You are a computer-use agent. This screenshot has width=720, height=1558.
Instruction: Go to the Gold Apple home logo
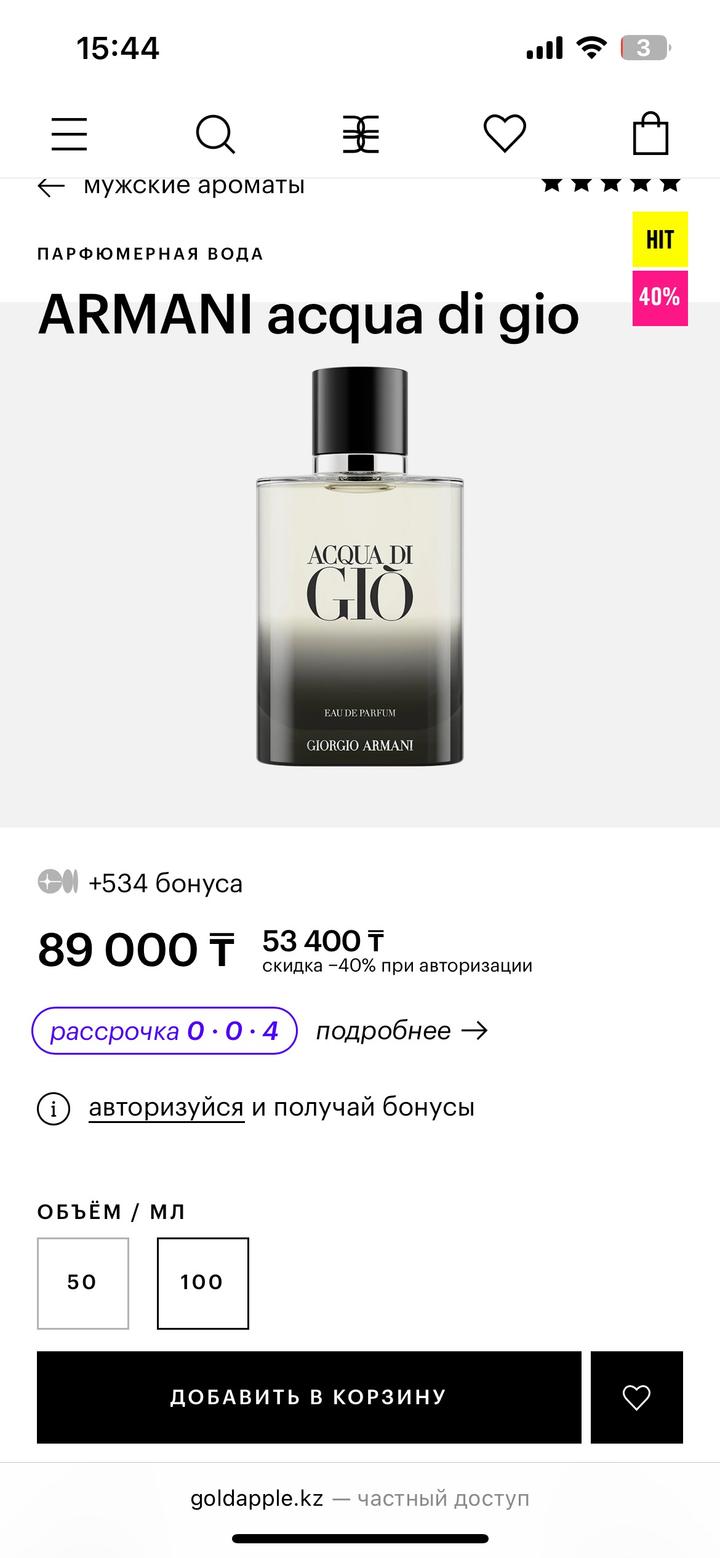360,134
